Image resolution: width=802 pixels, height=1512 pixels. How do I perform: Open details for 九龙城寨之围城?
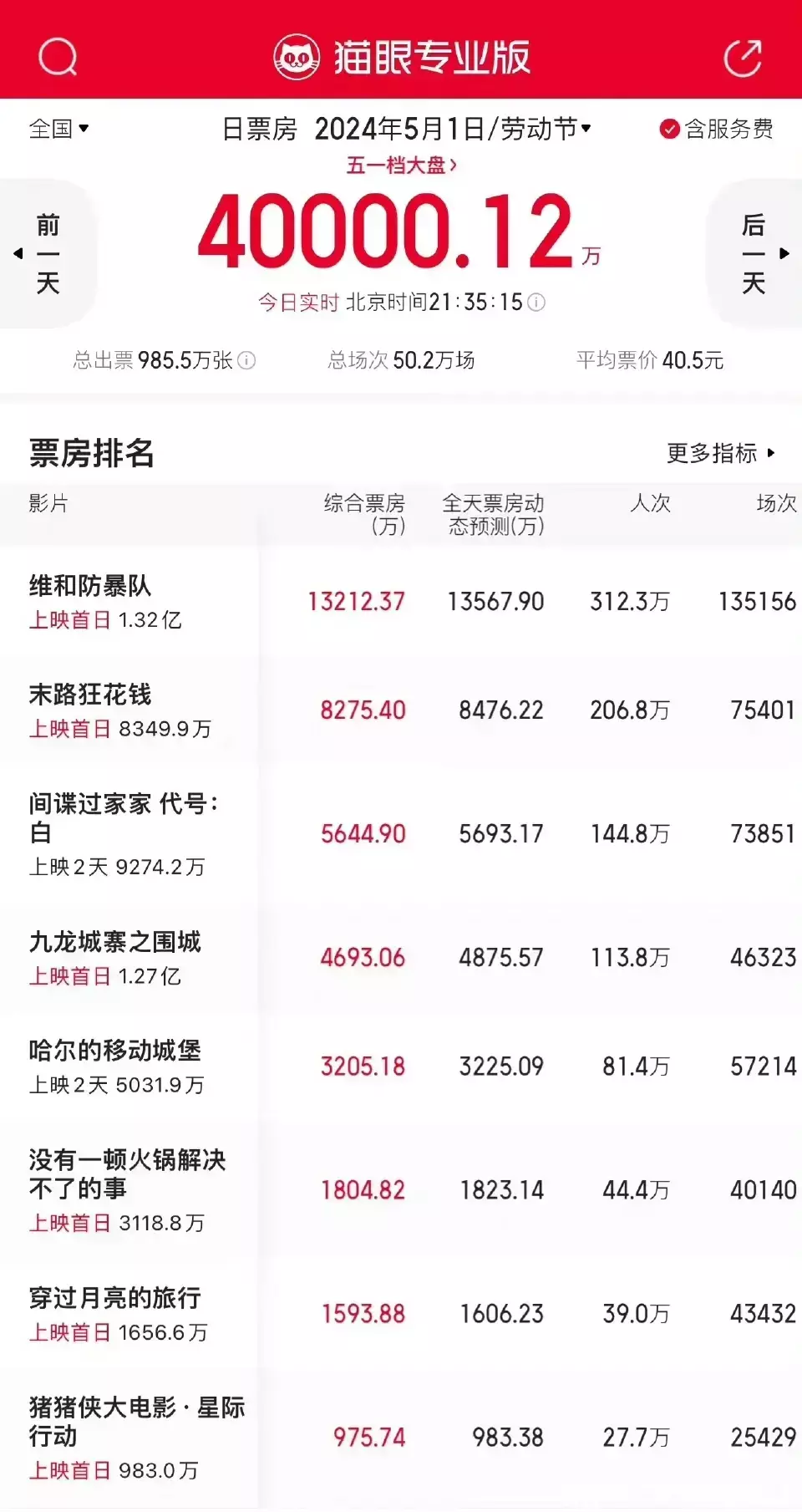coord(115,943)
